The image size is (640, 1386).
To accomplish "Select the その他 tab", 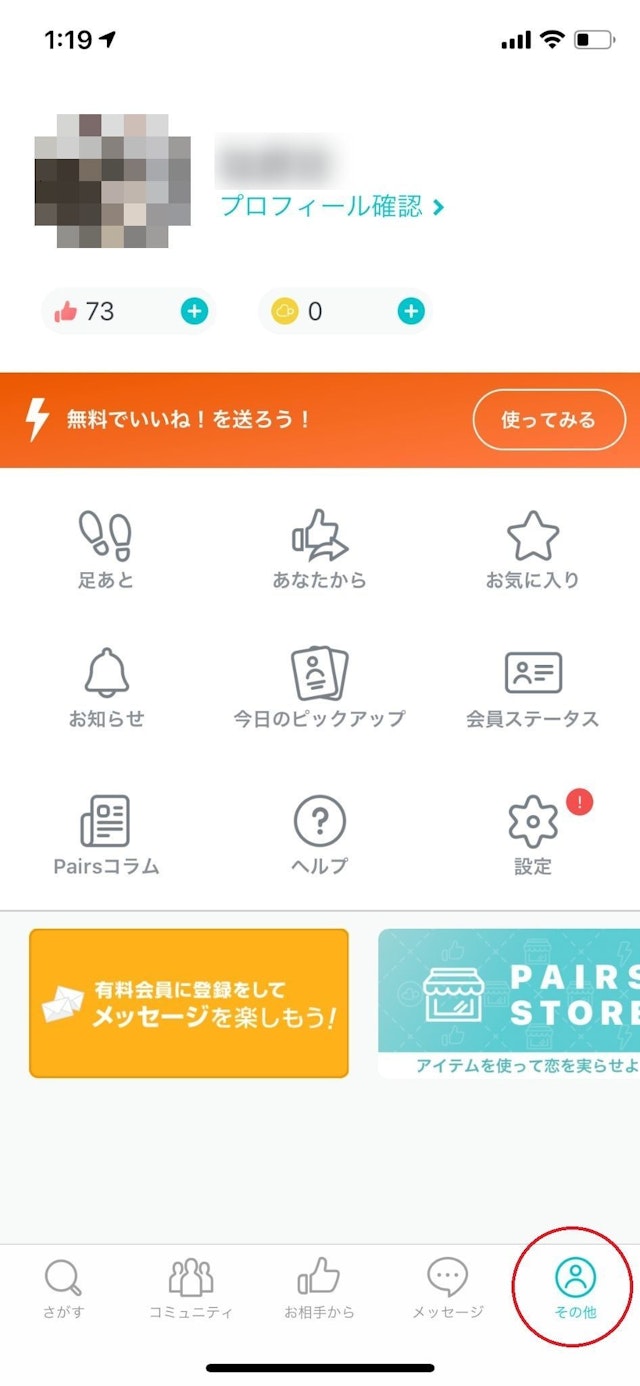I will [x=575, y=1289].
